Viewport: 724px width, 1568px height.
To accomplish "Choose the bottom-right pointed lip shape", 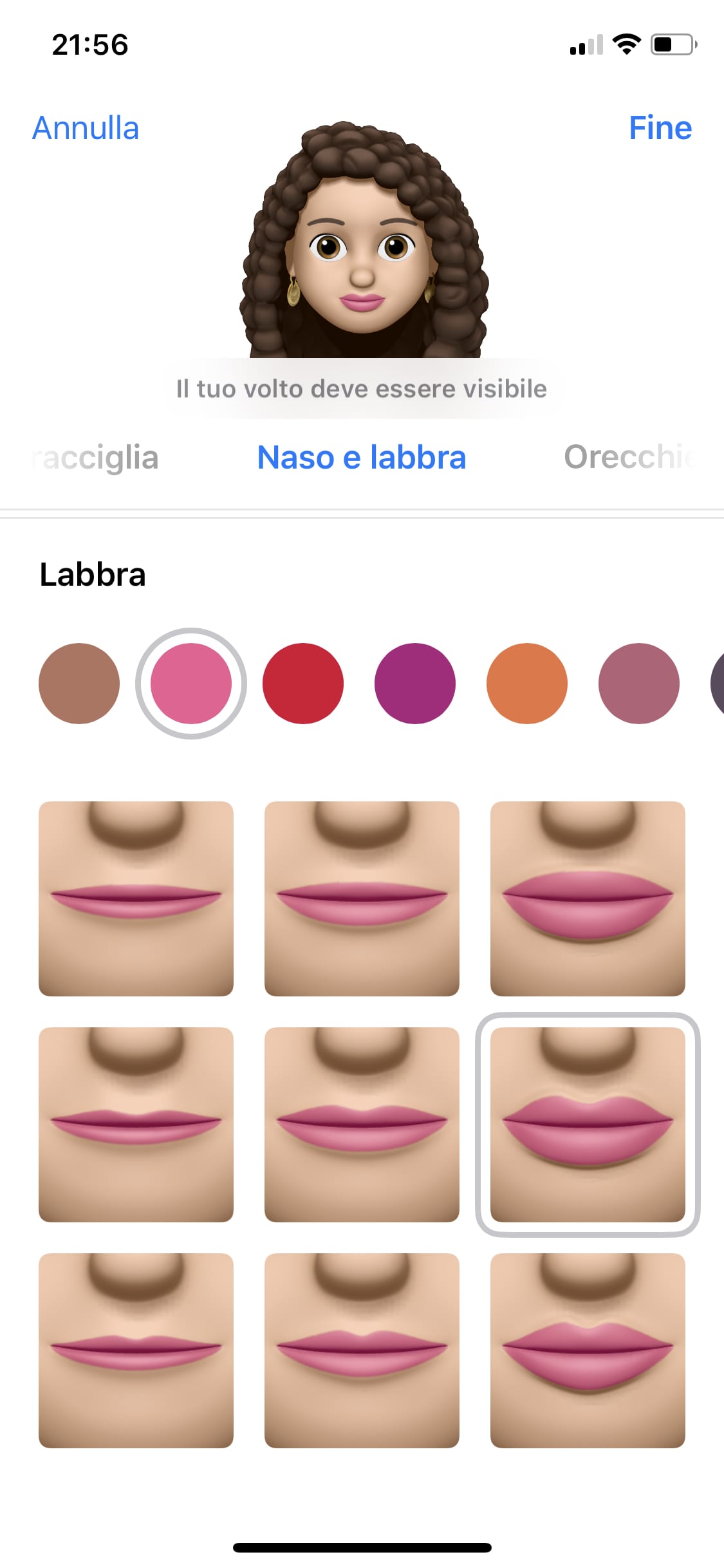I will pyautogui.click(x=588, y=1350).
